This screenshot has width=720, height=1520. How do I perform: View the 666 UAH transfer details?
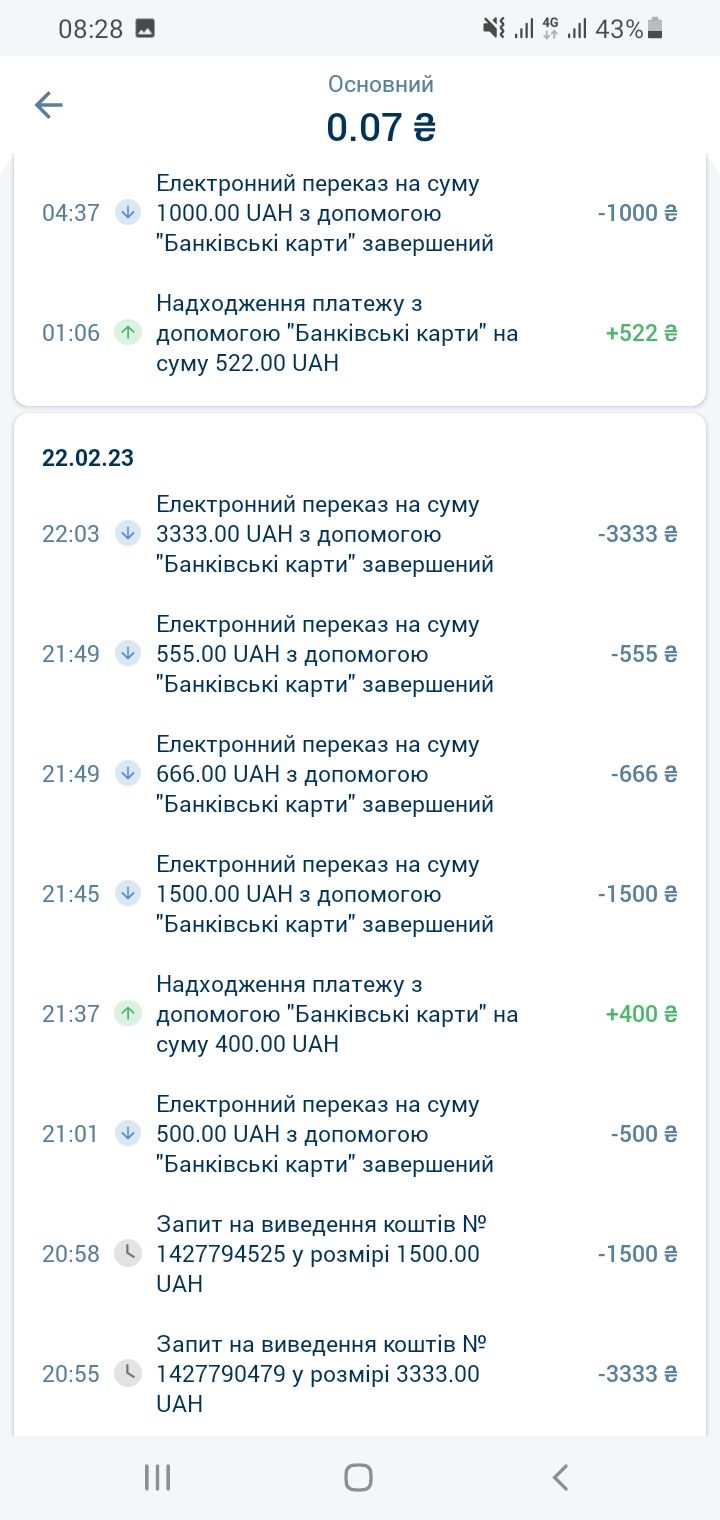360,774
